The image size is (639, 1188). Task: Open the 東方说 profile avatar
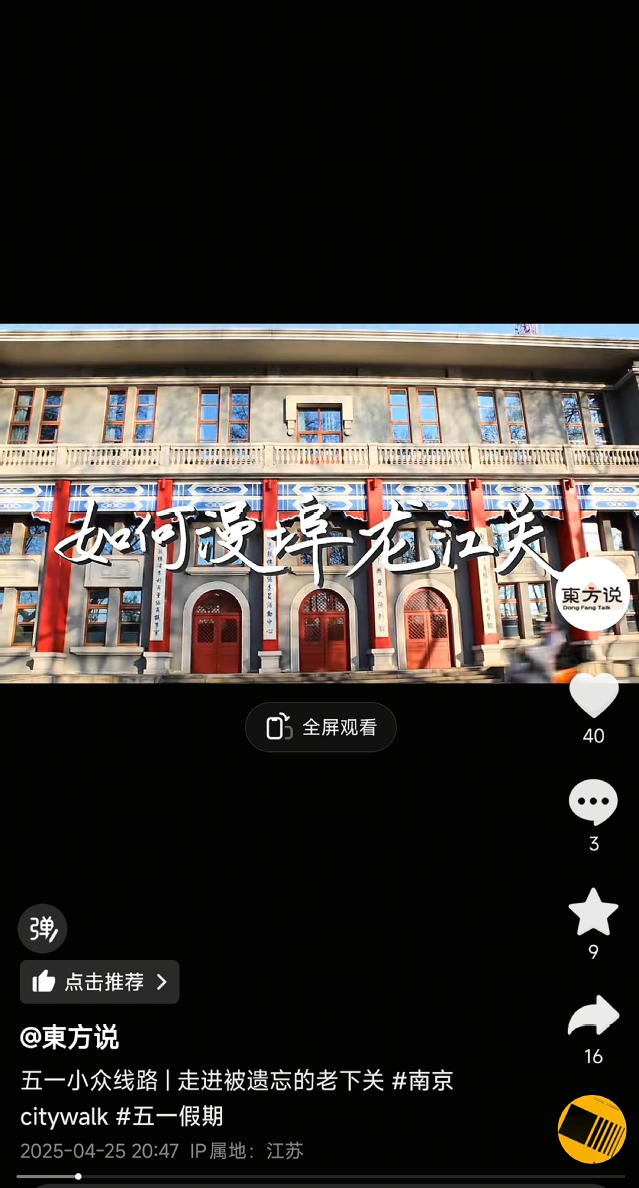[x=592, y=594]
